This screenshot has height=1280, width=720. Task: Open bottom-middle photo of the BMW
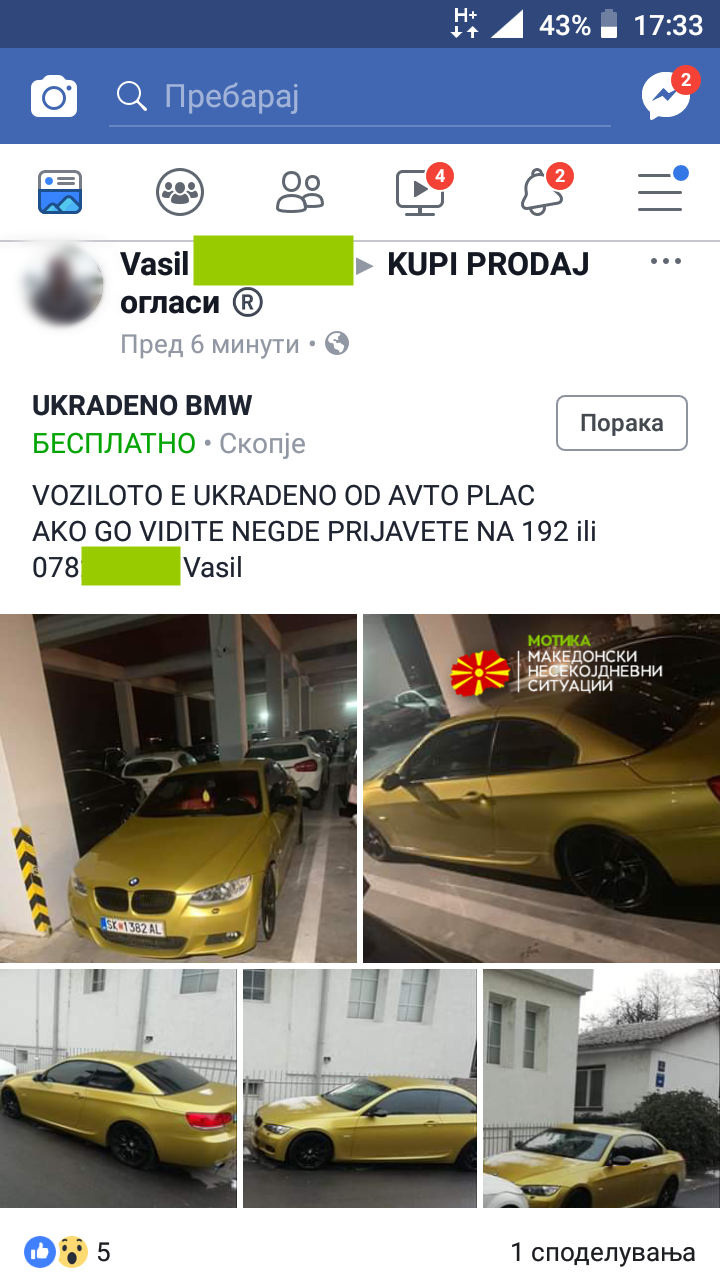360,1088
